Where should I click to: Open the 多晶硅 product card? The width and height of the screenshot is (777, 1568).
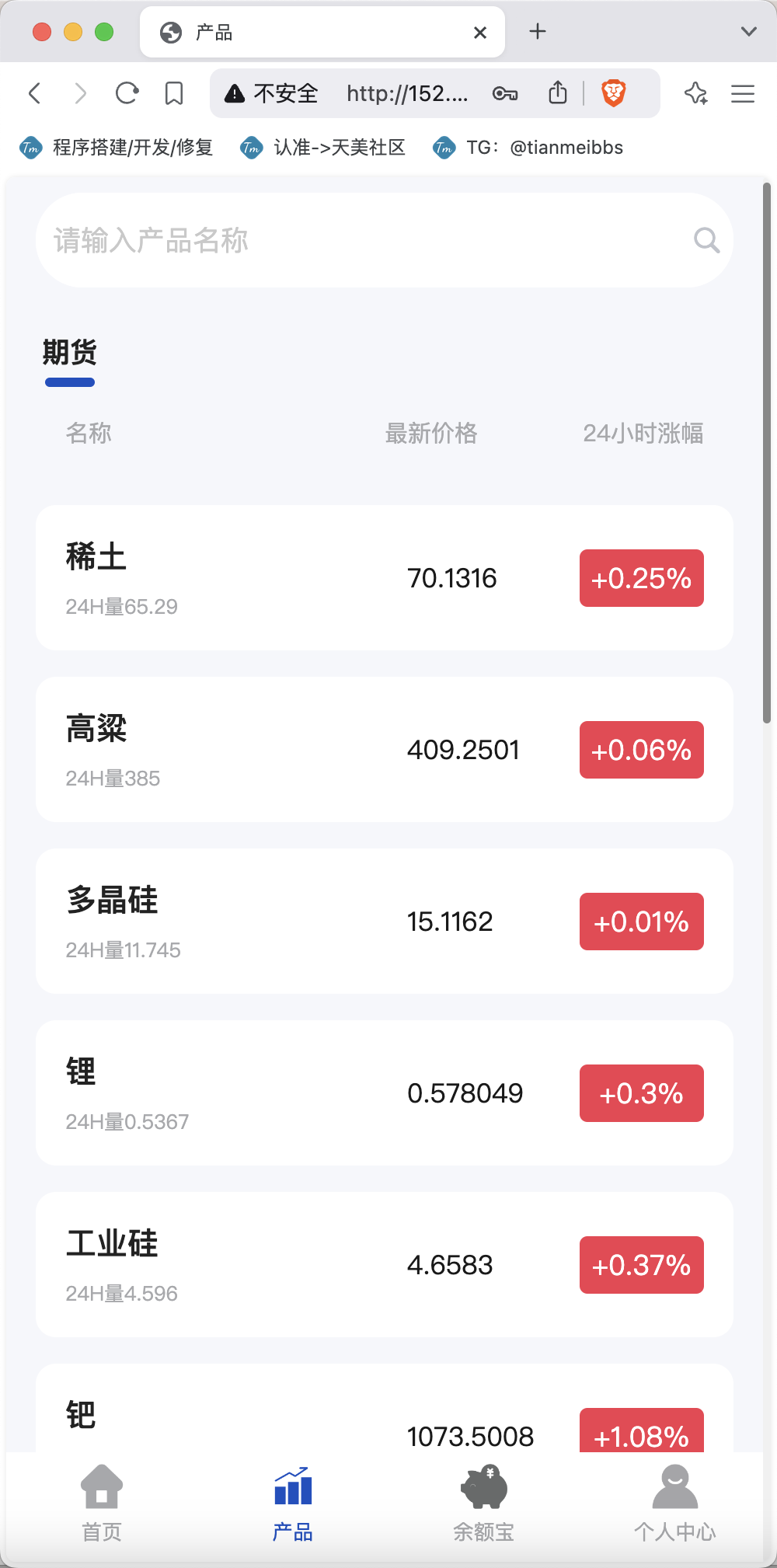pos(384,921)
